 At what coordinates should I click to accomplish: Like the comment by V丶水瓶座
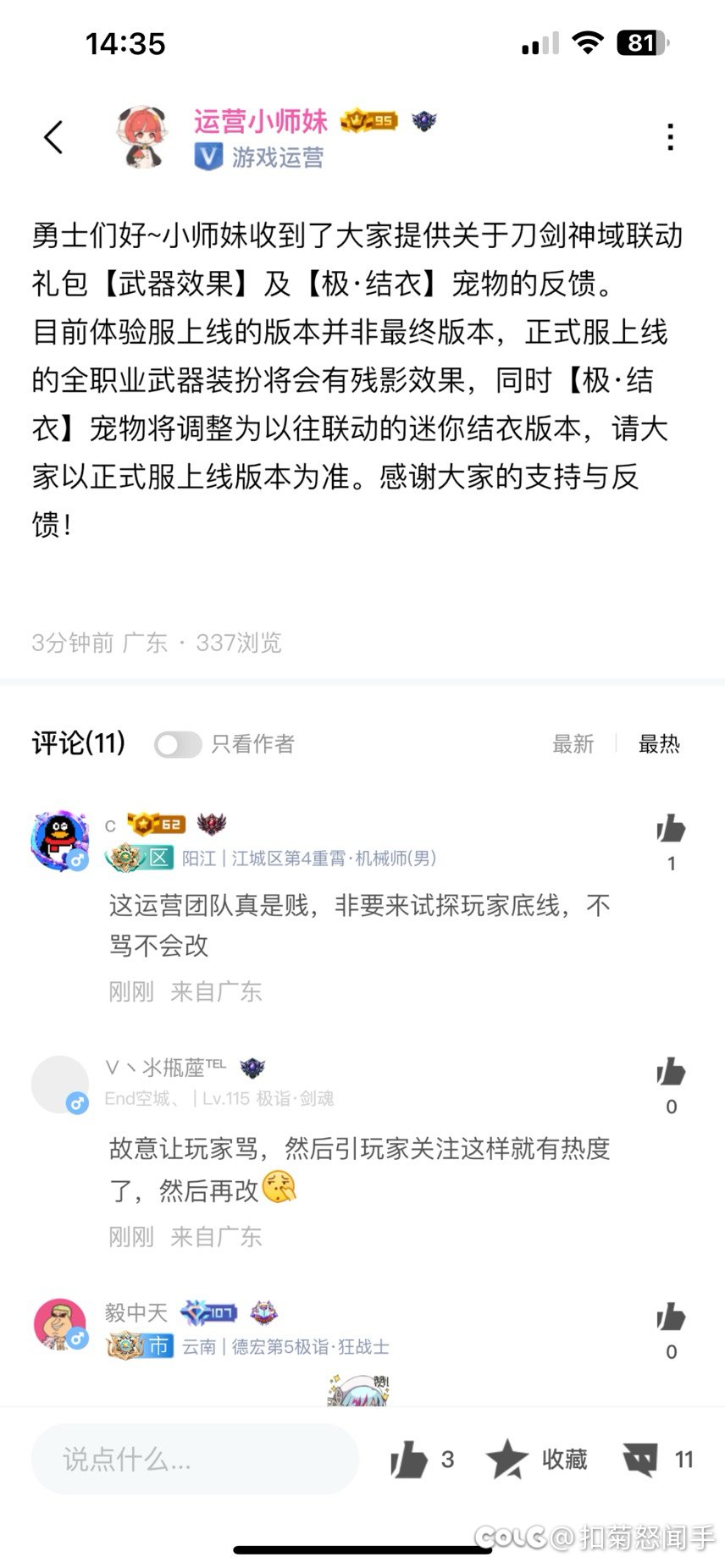671,1073
